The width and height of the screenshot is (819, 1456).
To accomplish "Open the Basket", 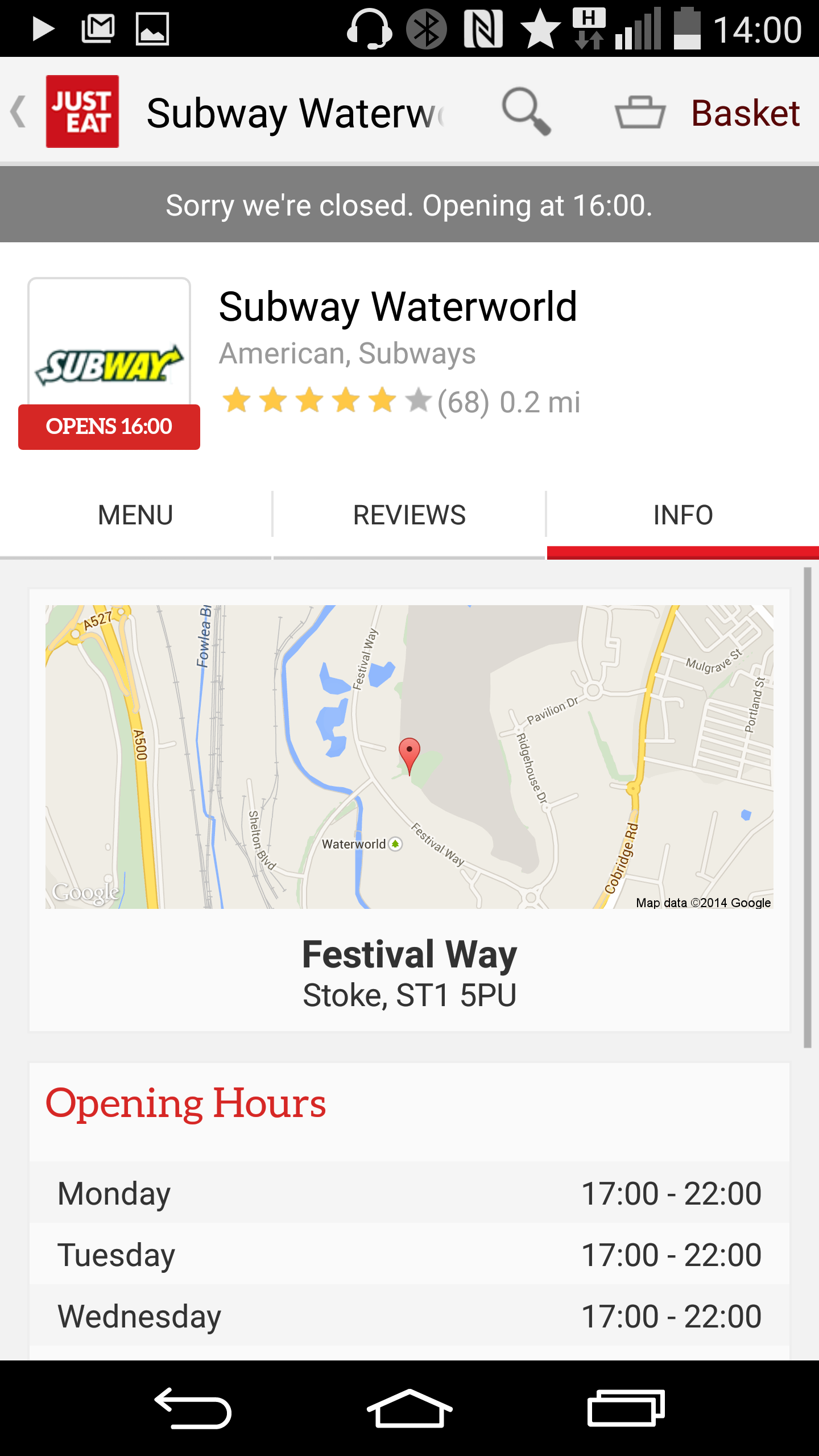I will 708,112.
